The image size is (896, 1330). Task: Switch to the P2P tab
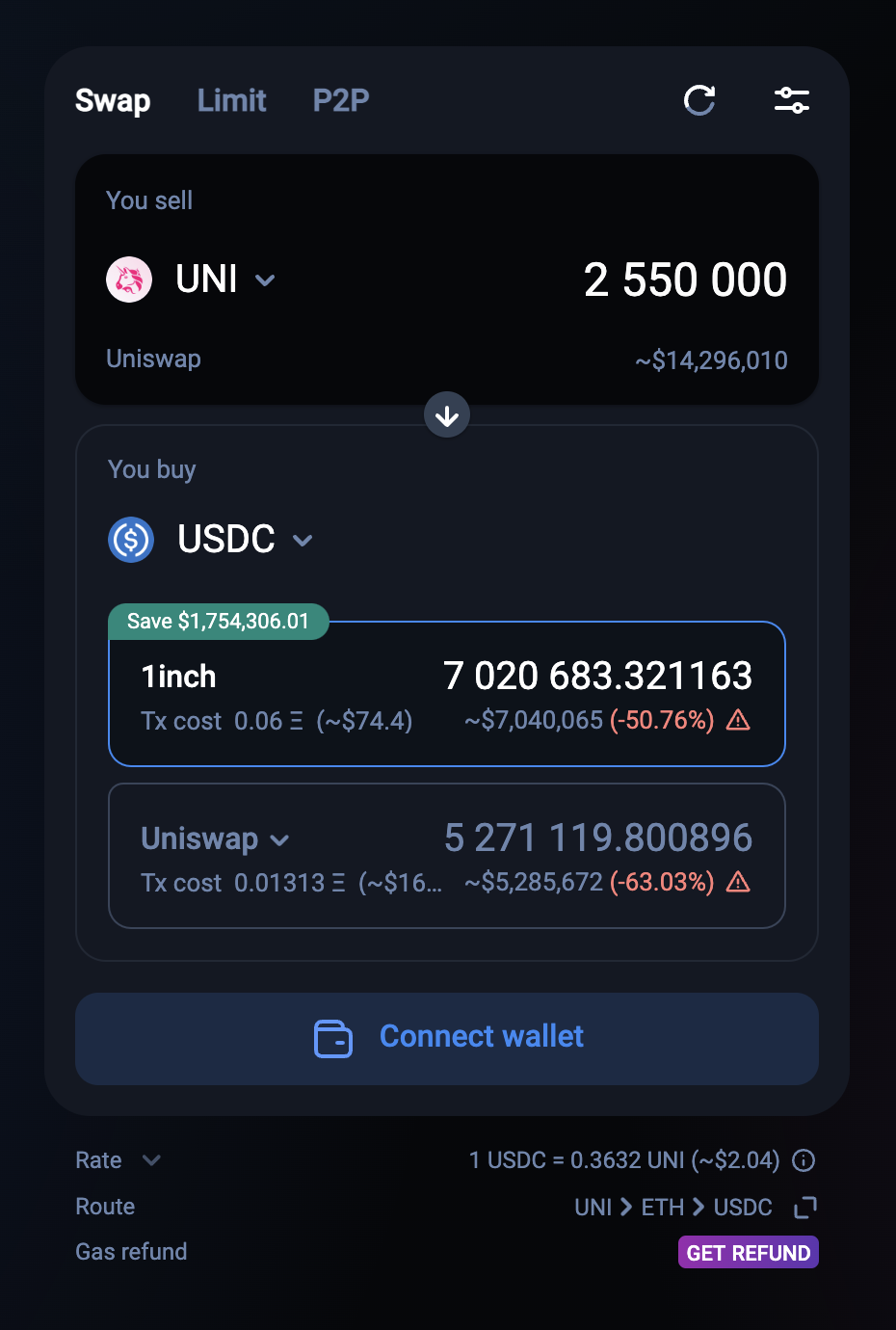click(x=341, y=100)
